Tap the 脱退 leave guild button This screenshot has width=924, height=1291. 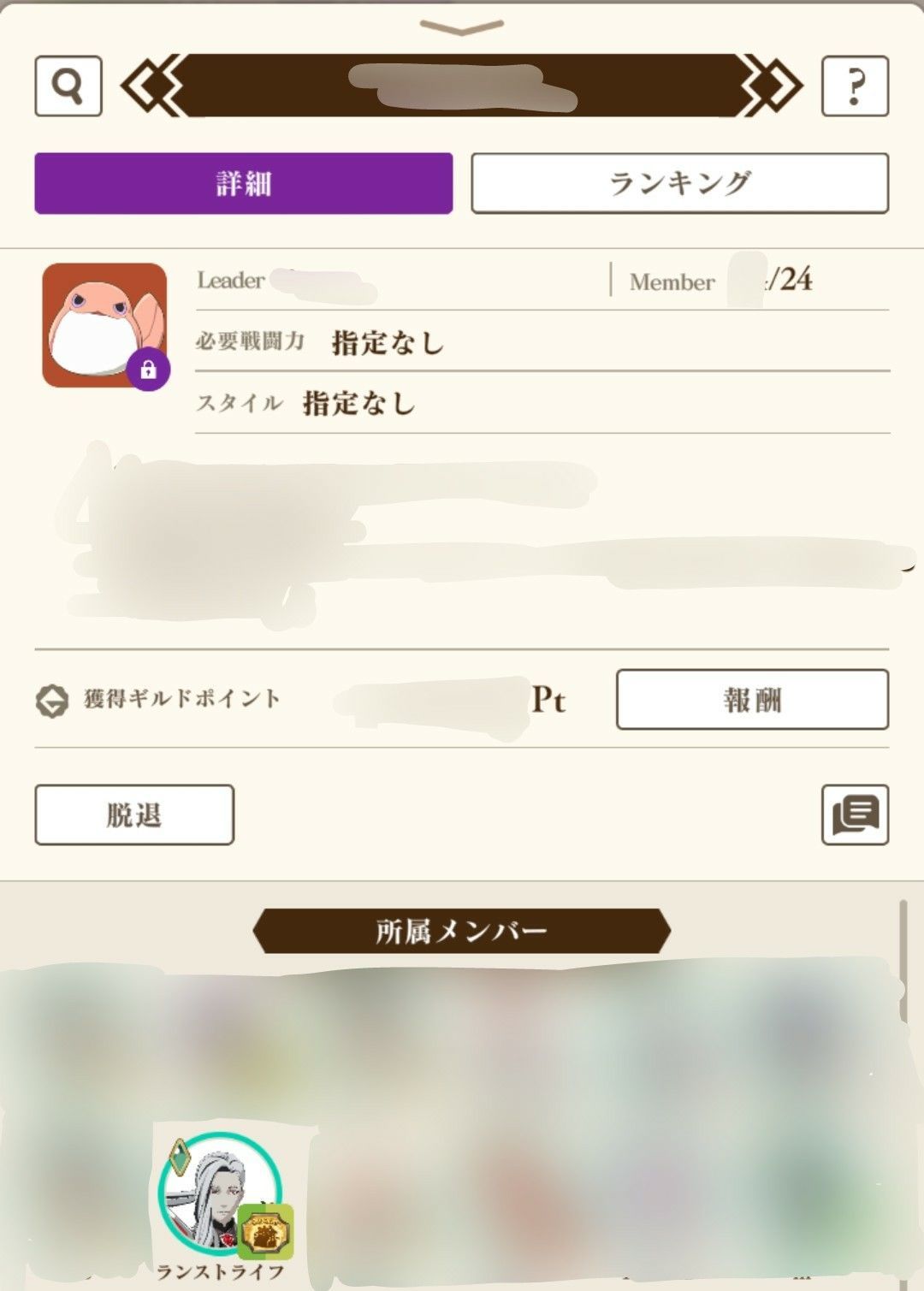pyautogui.click(x=134, y=814)
